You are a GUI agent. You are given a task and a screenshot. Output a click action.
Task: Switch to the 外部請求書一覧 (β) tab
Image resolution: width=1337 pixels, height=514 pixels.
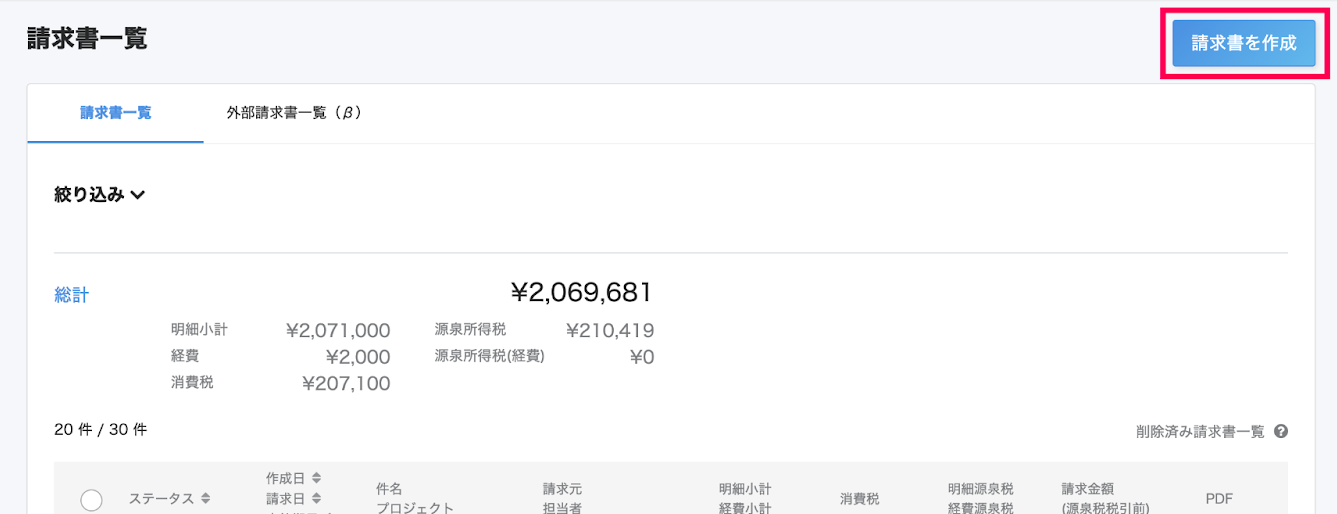294,113
